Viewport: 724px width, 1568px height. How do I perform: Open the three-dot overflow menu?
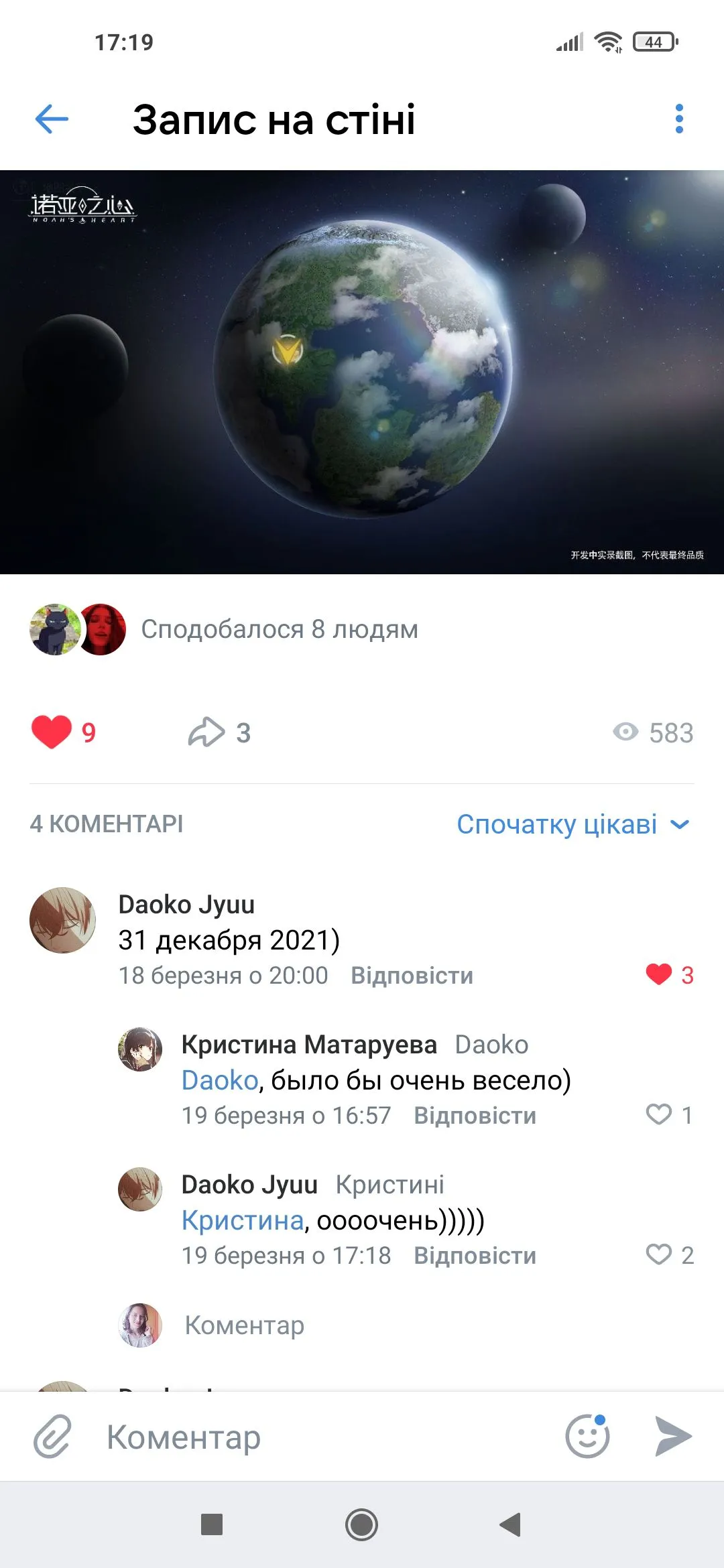(679, 119)
